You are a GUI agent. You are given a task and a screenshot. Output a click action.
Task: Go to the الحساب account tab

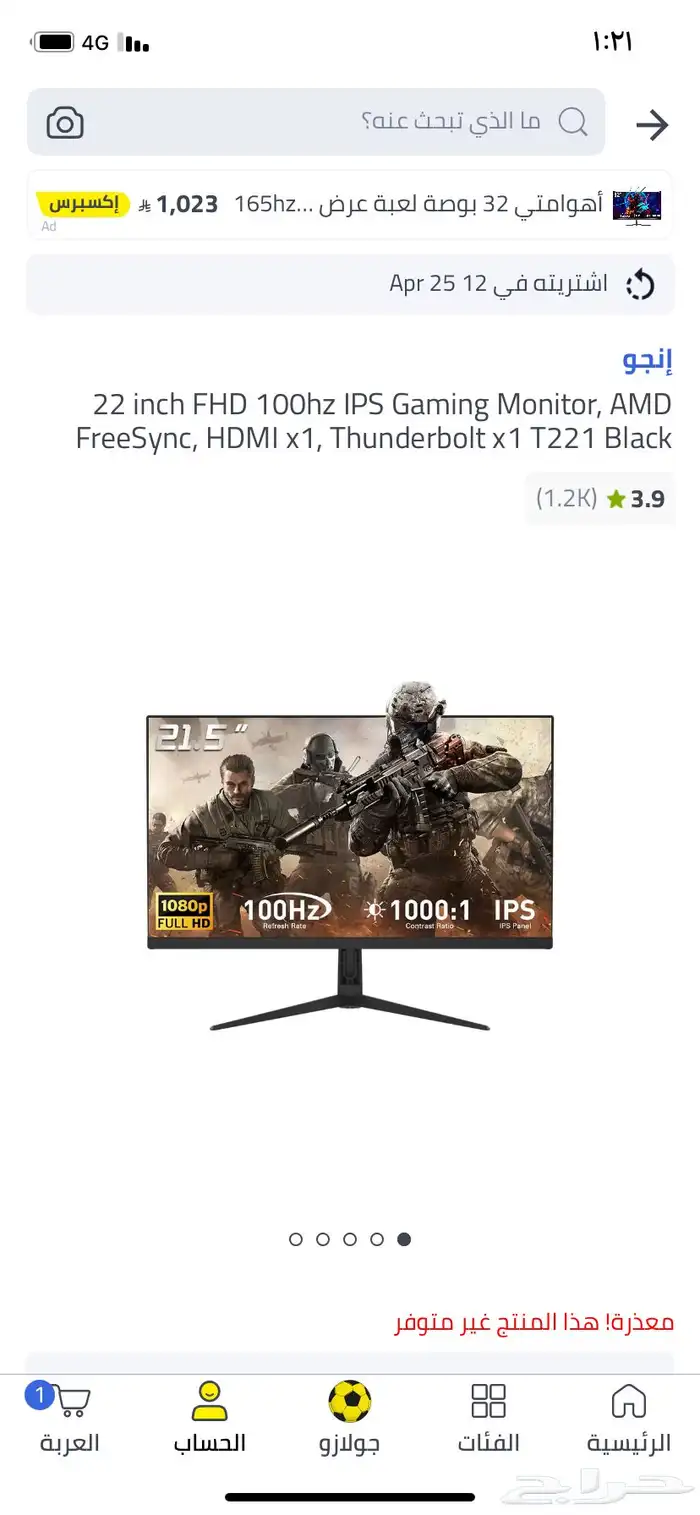209,1418
